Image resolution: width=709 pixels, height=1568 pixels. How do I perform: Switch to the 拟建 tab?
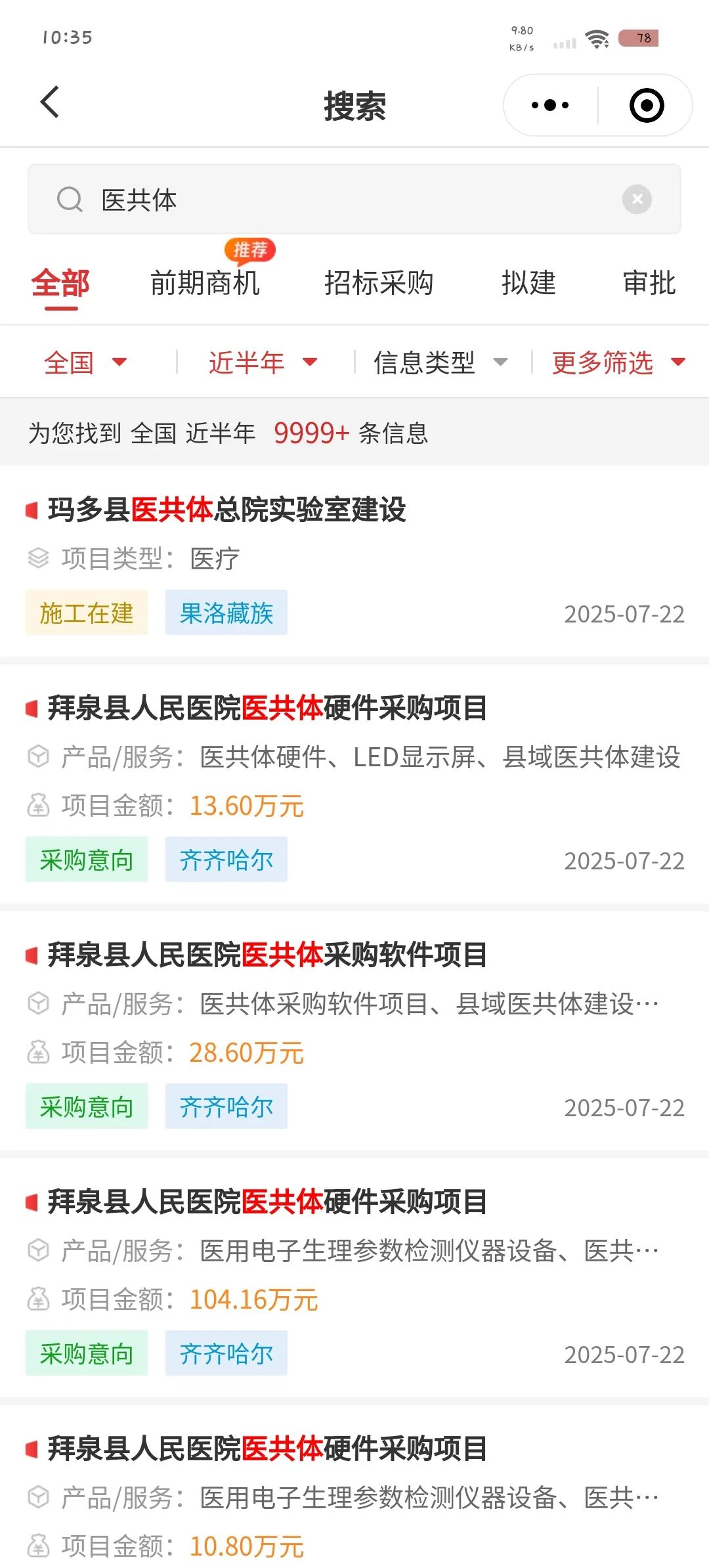528,283
